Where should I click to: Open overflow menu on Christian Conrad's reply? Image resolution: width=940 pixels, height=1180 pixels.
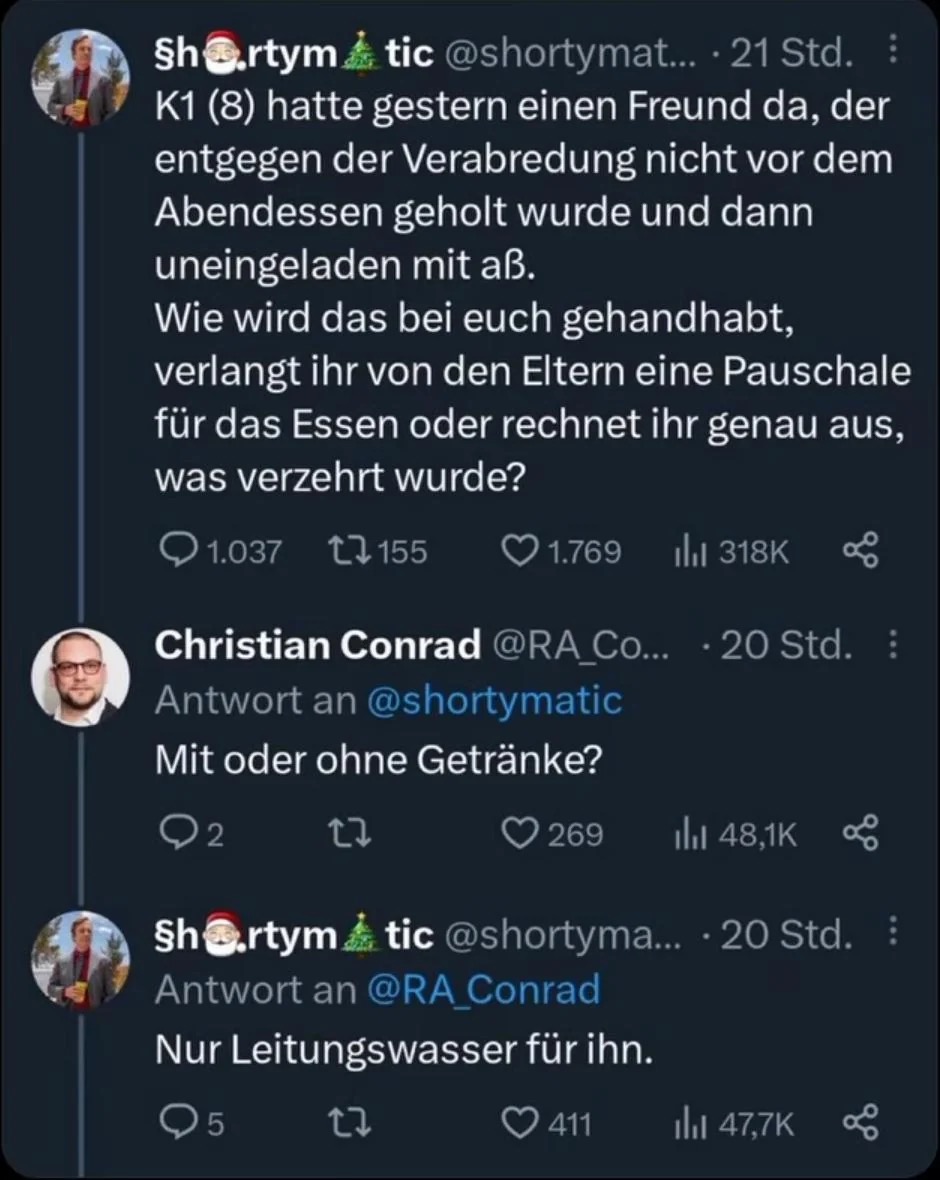coord(893,647)
